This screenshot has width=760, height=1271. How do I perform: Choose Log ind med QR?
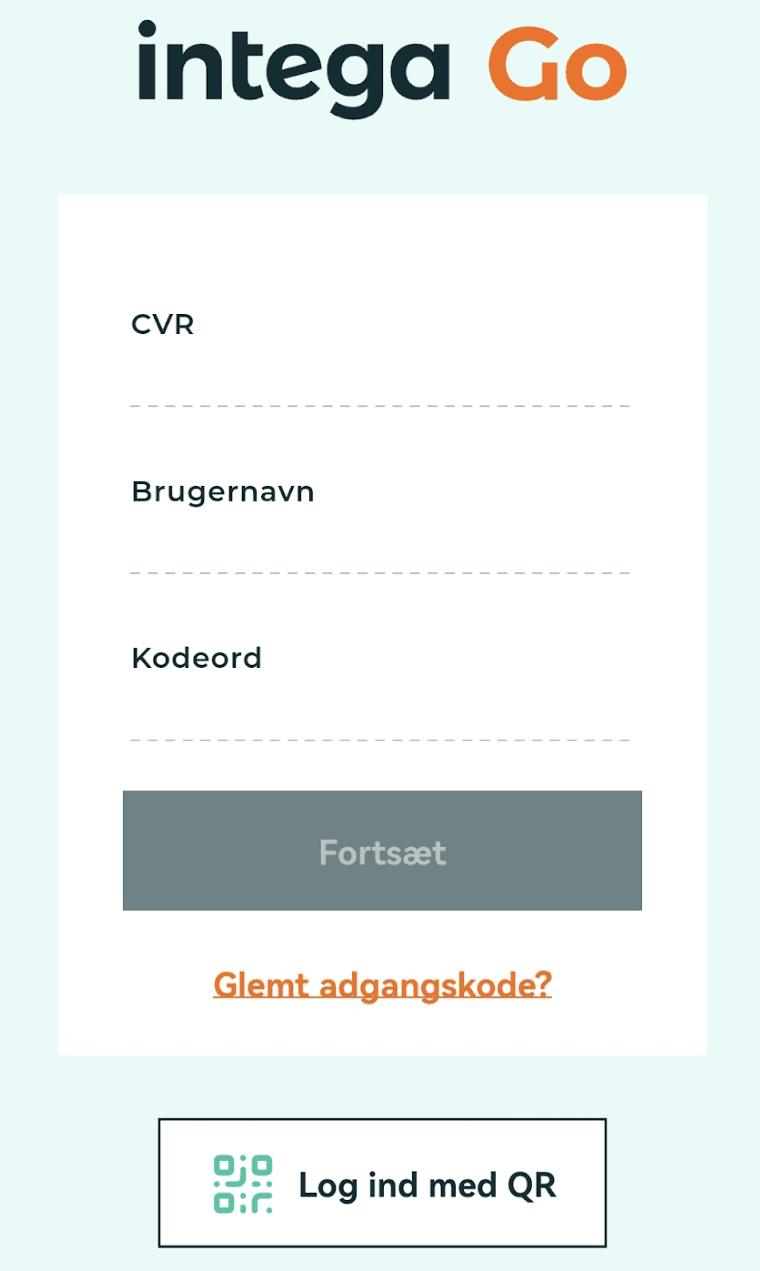click(x=382, y=1183)
